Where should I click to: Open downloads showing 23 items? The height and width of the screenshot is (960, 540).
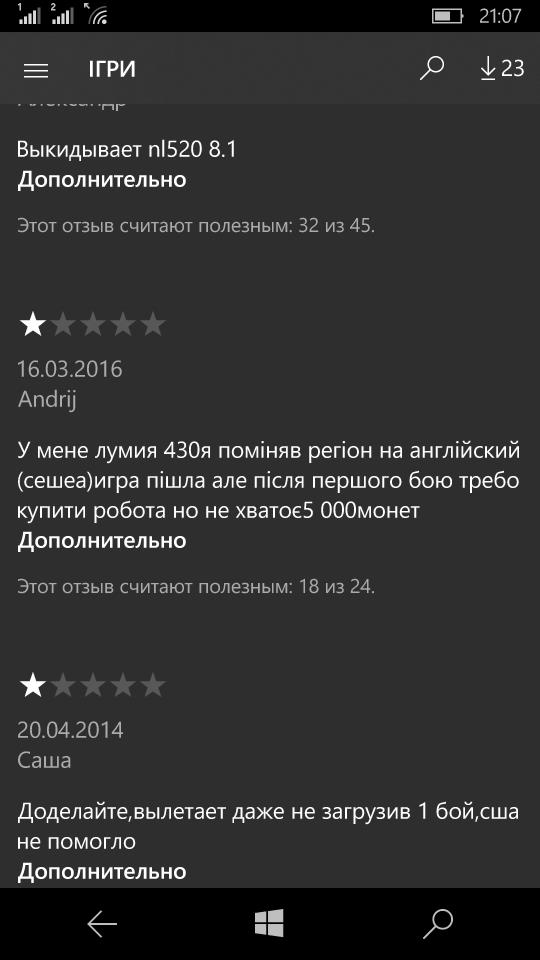click(x=501, y=68)
